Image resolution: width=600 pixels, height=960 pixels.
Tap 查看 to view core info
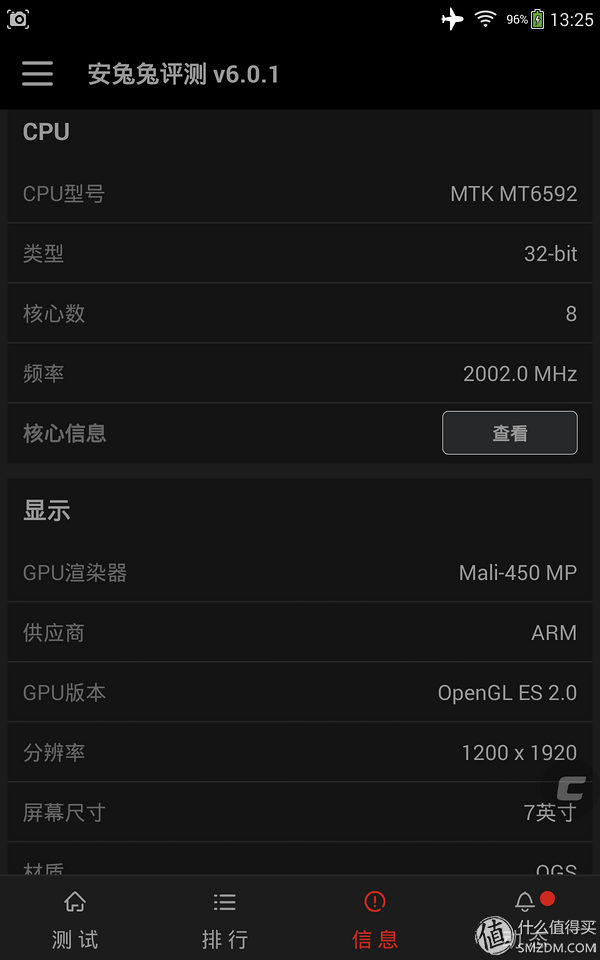[509, 433]
